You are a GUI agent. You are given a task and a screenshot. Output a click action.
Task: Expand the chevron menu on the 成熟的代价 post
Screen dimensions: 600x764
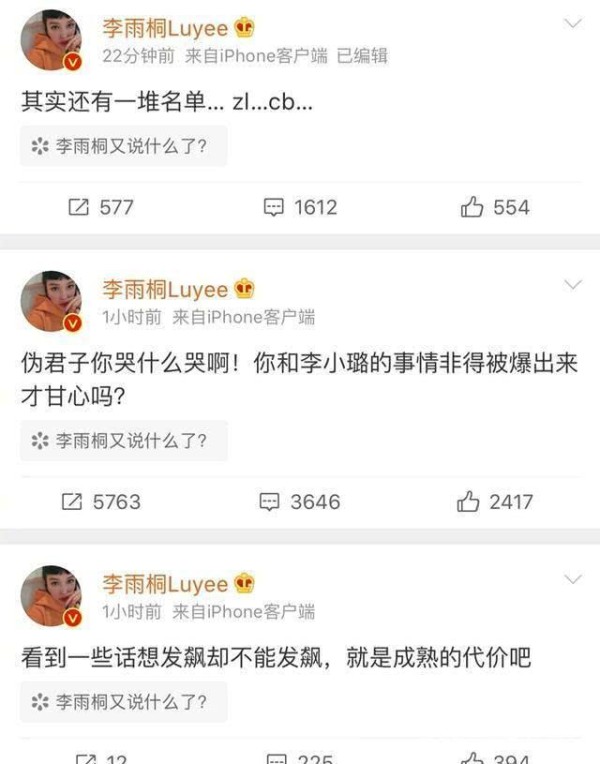click(573, 579)
